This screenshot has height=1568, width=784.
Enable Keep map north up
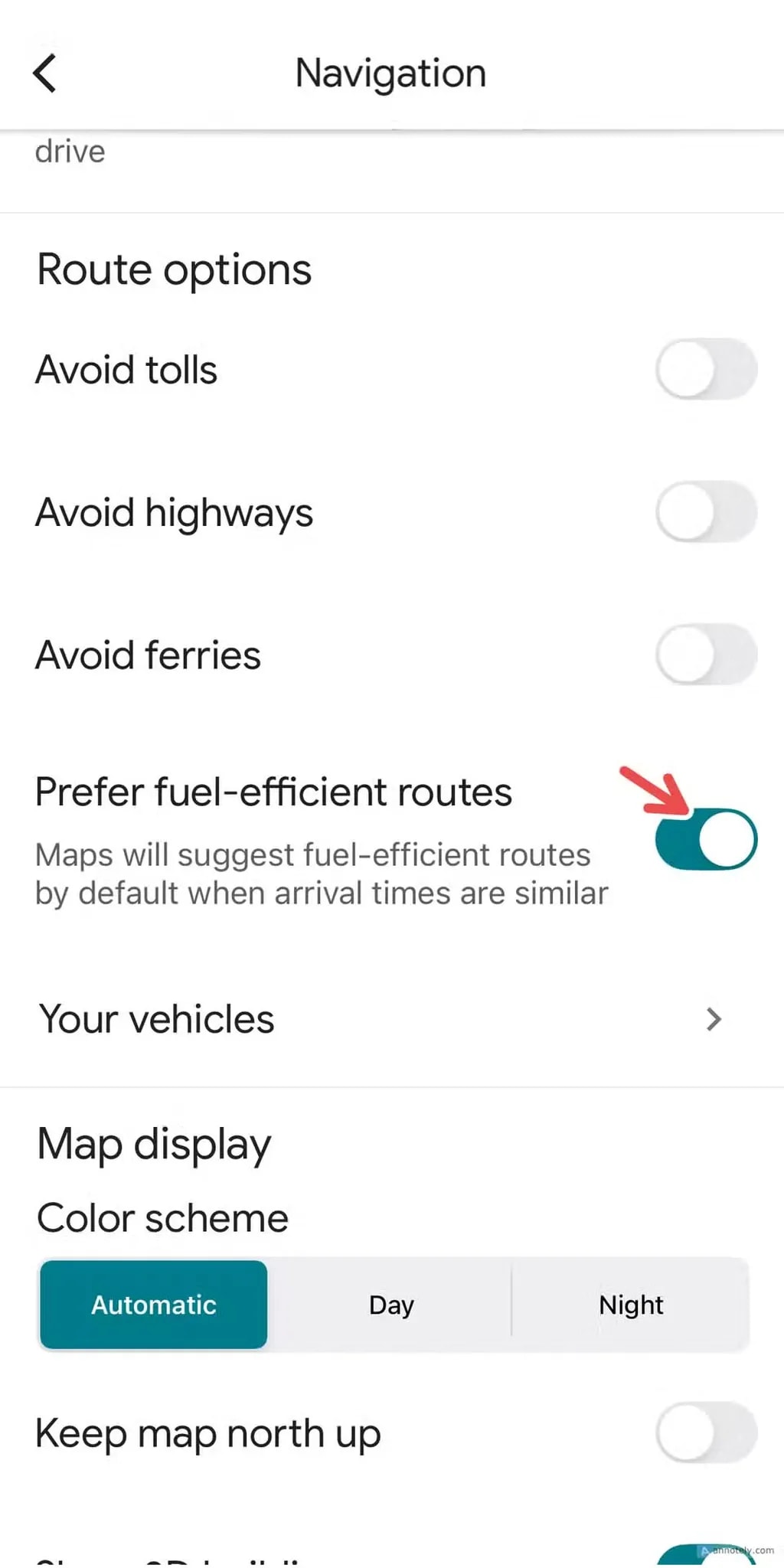point(705,1434)
